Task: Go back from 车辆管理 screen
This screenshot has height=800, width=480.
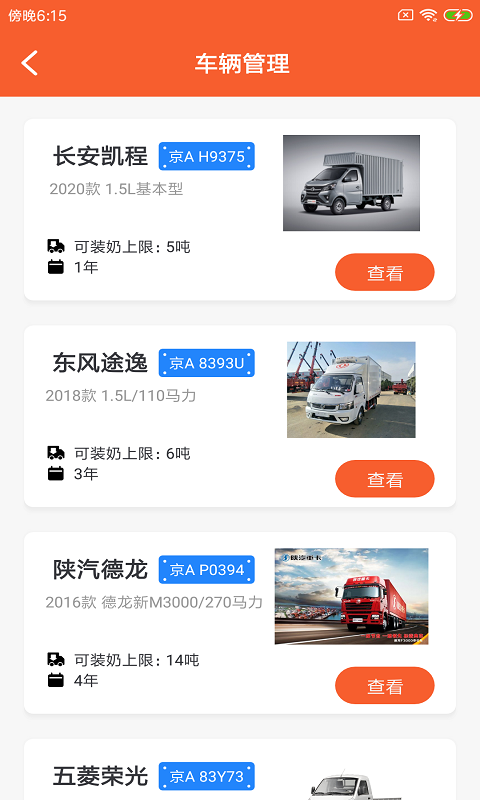Action: [30, 63]
